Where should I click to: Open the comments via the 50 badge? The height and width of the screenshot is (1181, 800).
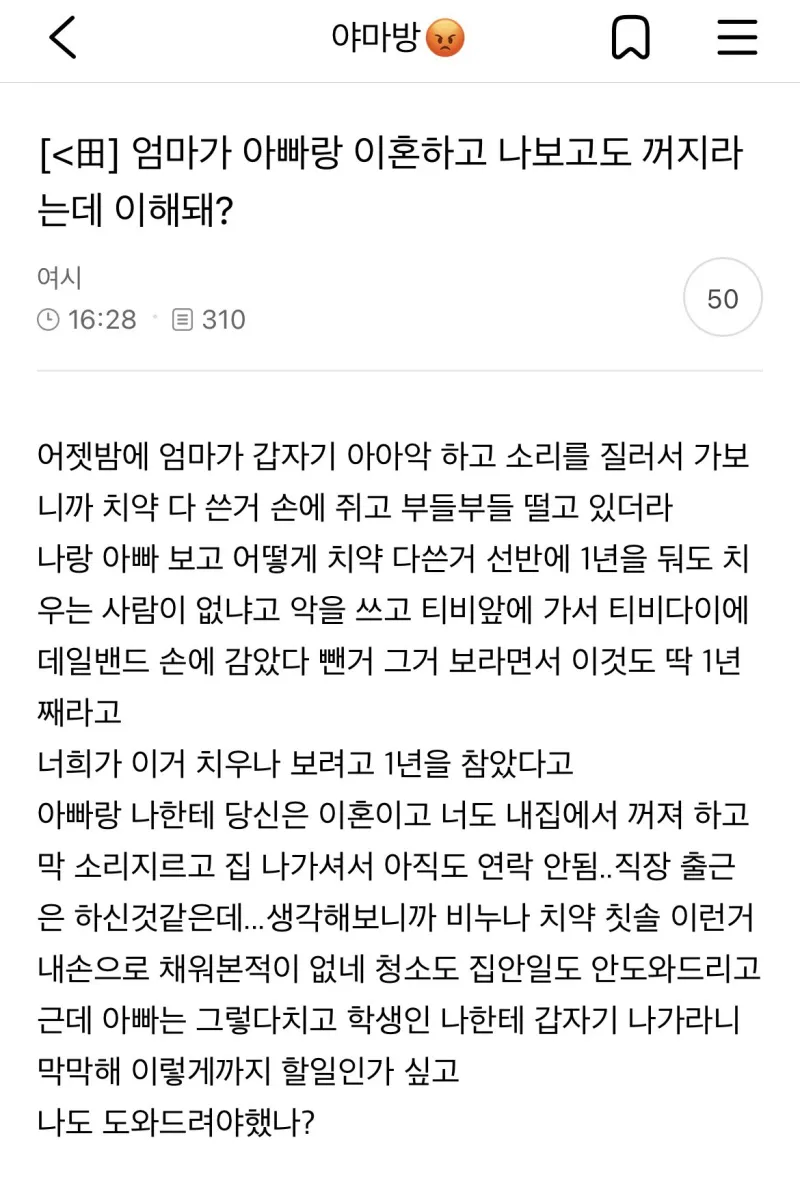[722, 297]
